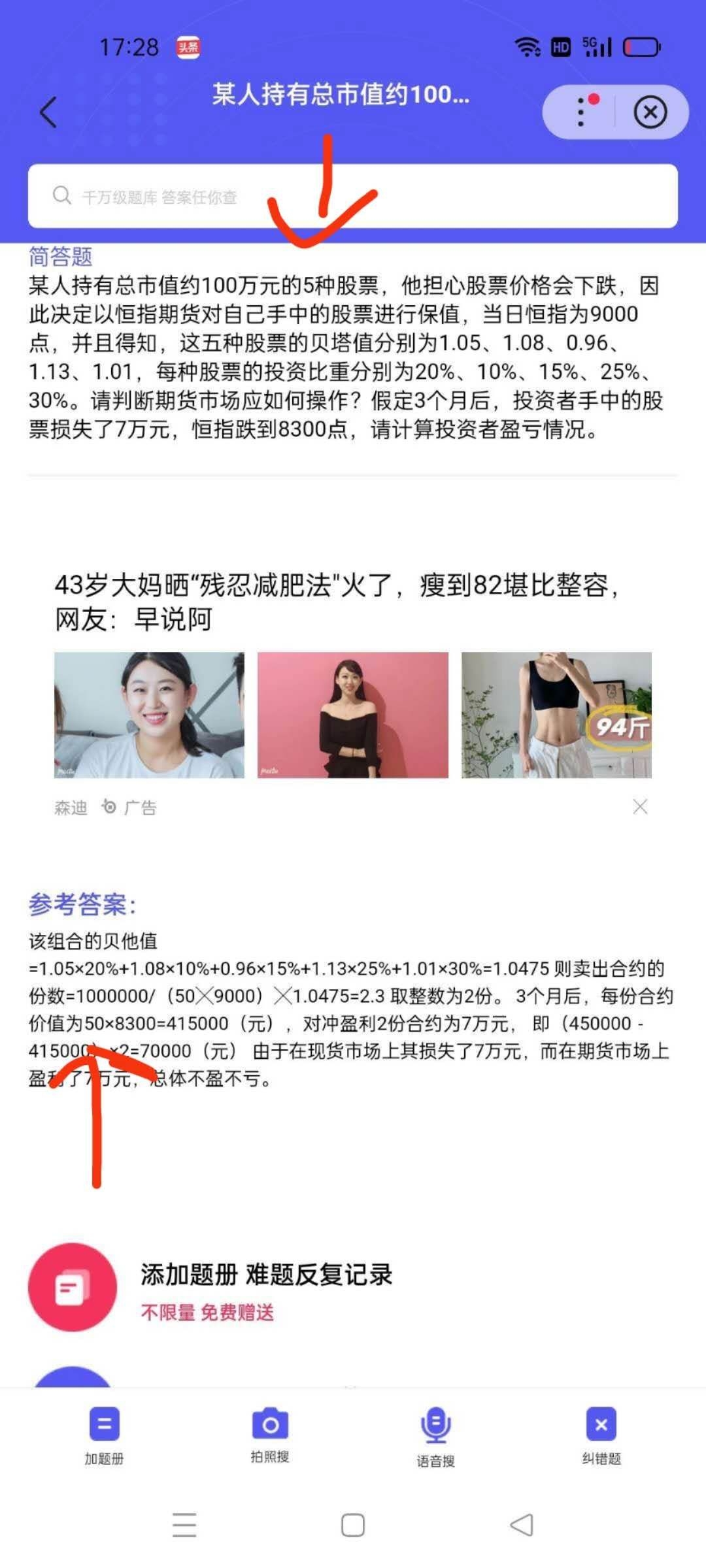Open the system recent apps menu
This screenshot has width=706, height=1568.
tap(184, 1526)
